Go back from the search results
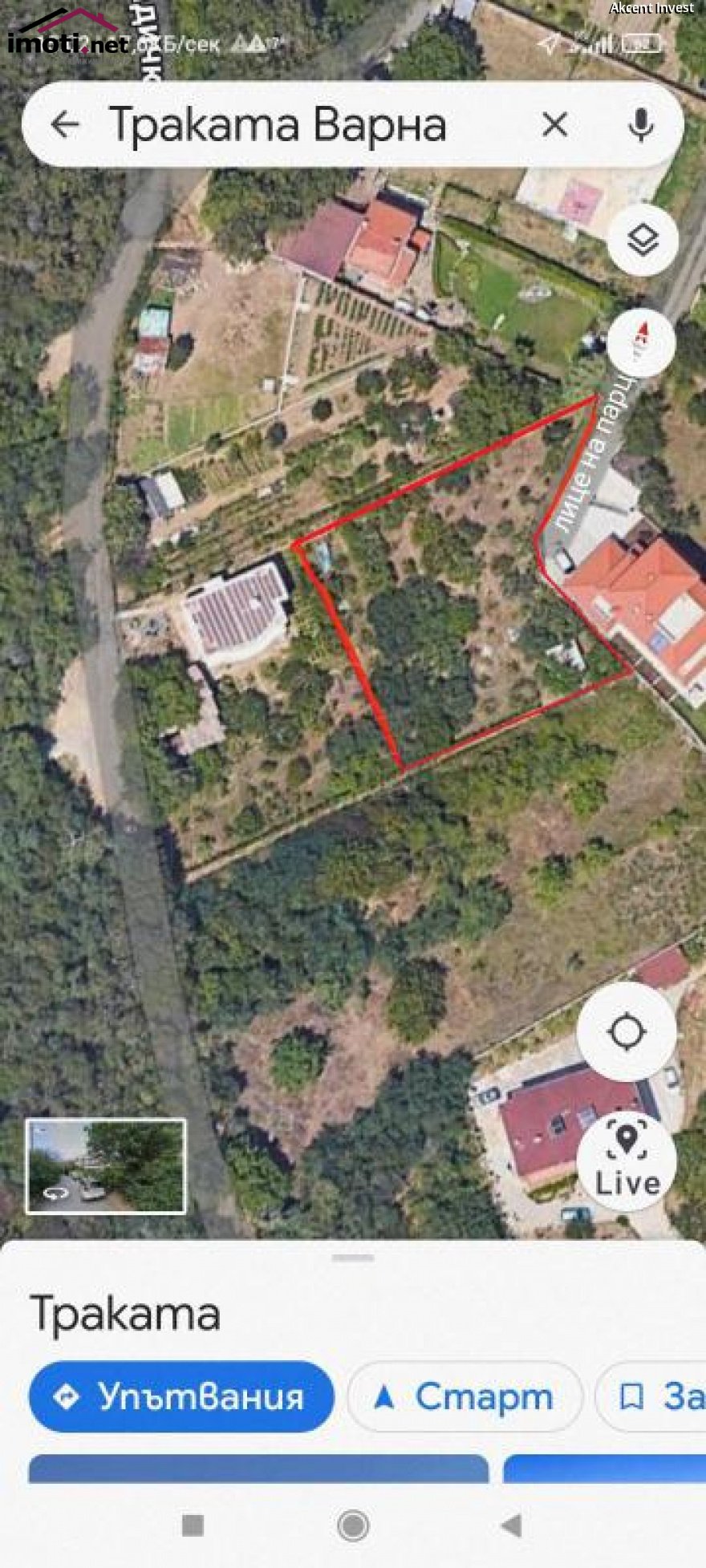The width and height of the screenshot is (706, 1568). [x=65, y=125]
